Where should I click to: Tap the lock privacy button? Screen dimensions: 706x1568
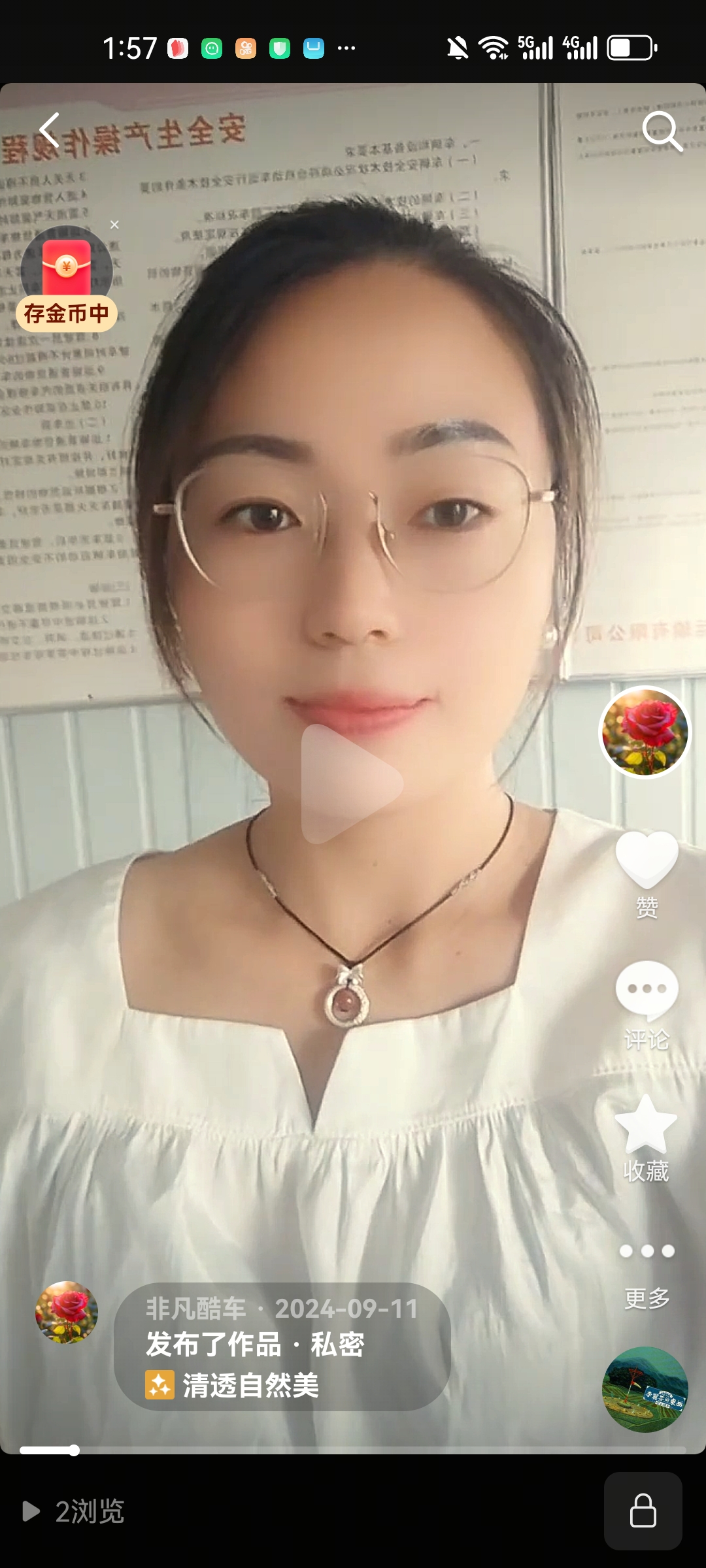[643, 1511]
